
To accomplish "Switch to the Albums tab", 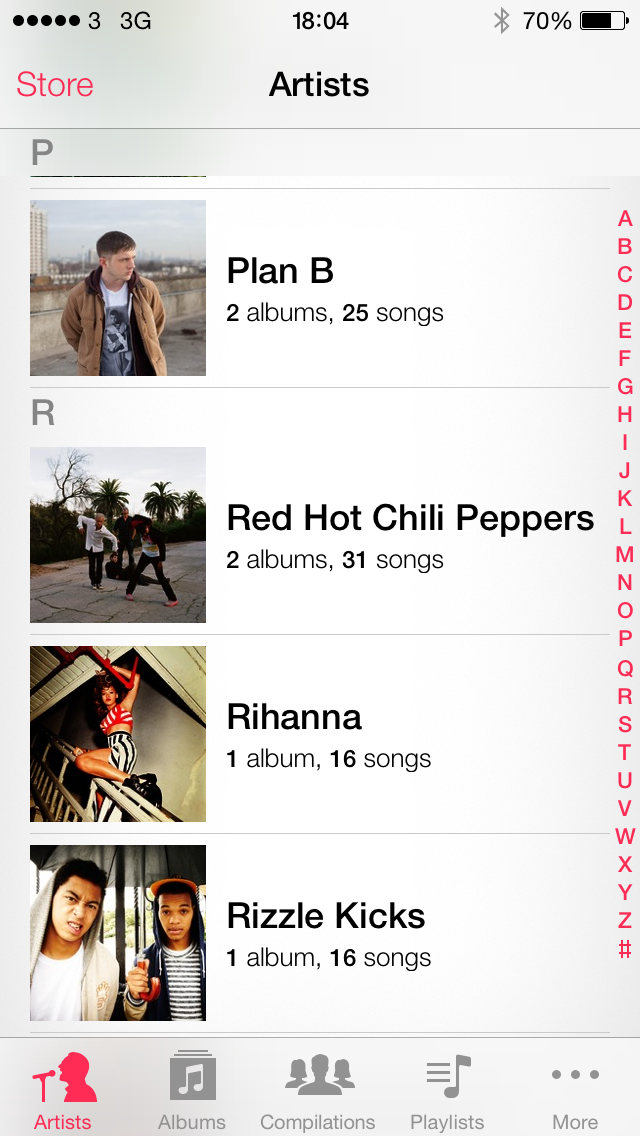I will (192, 1090).
